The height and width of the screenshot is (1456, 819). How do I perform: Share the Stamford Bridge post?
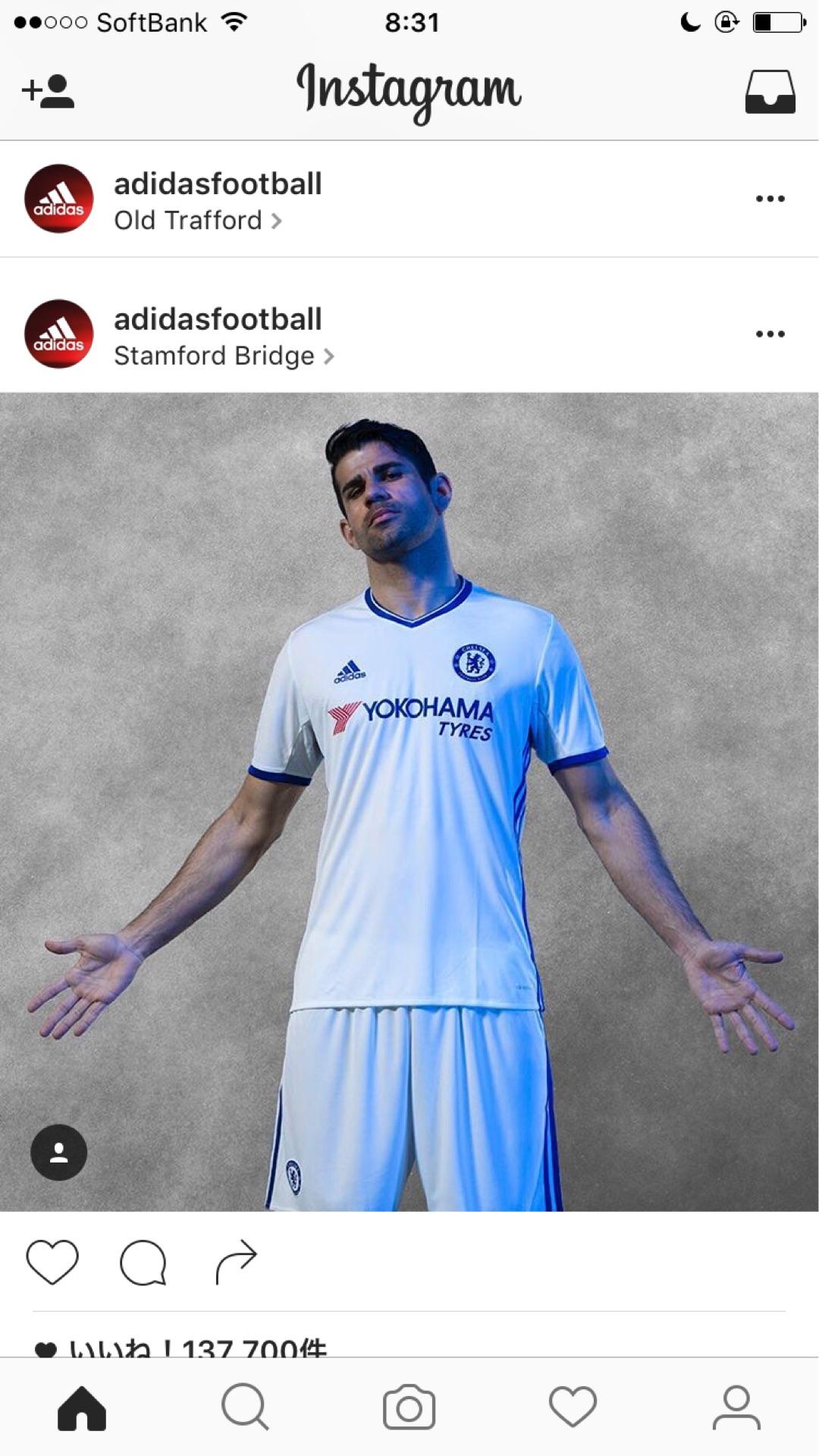pyautogui.click(x=236, y=1262)
